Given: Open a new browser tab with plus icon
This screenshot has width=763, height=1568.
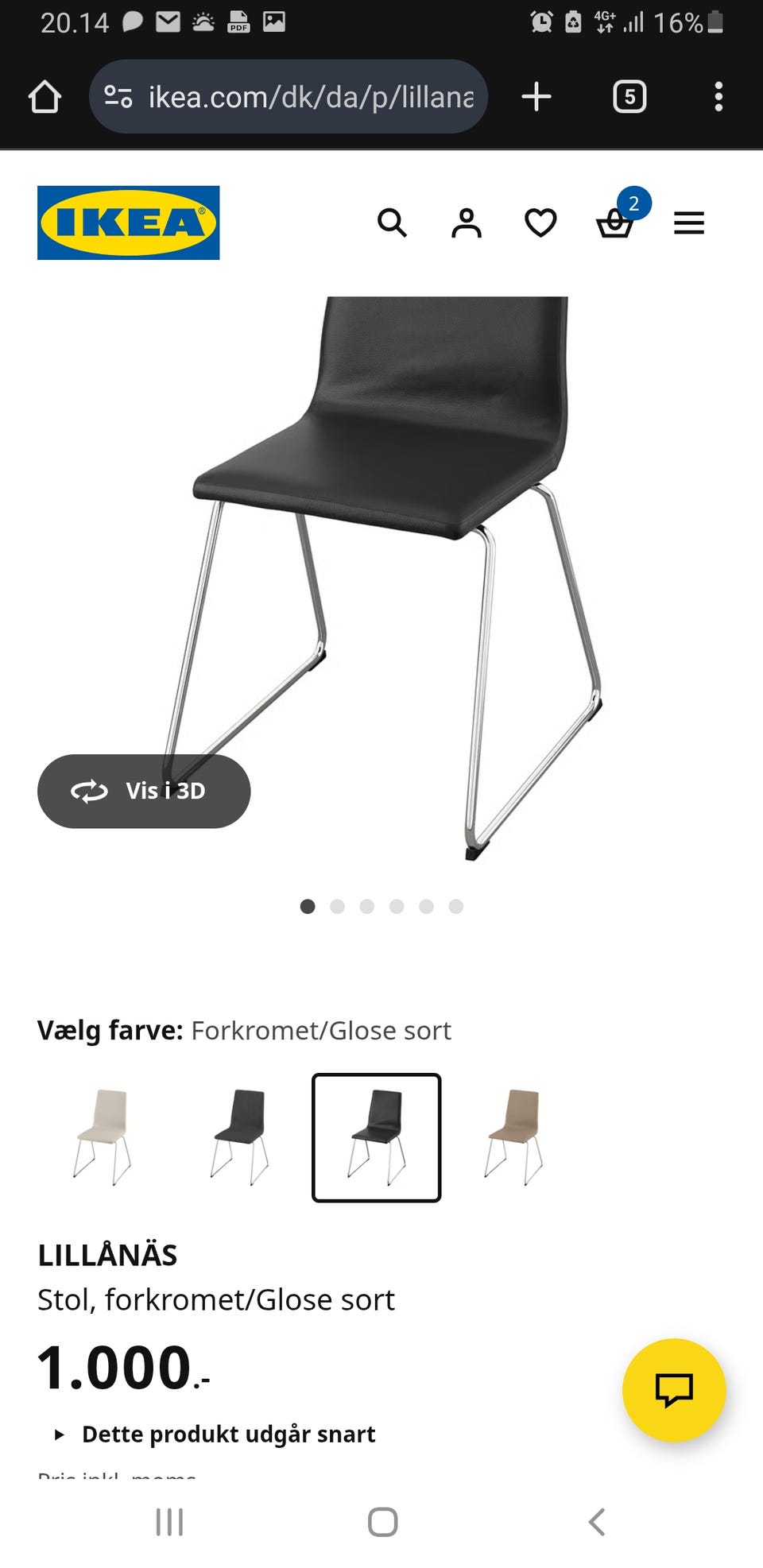Looking at the screenshot, I should click(x=536, y=96).
